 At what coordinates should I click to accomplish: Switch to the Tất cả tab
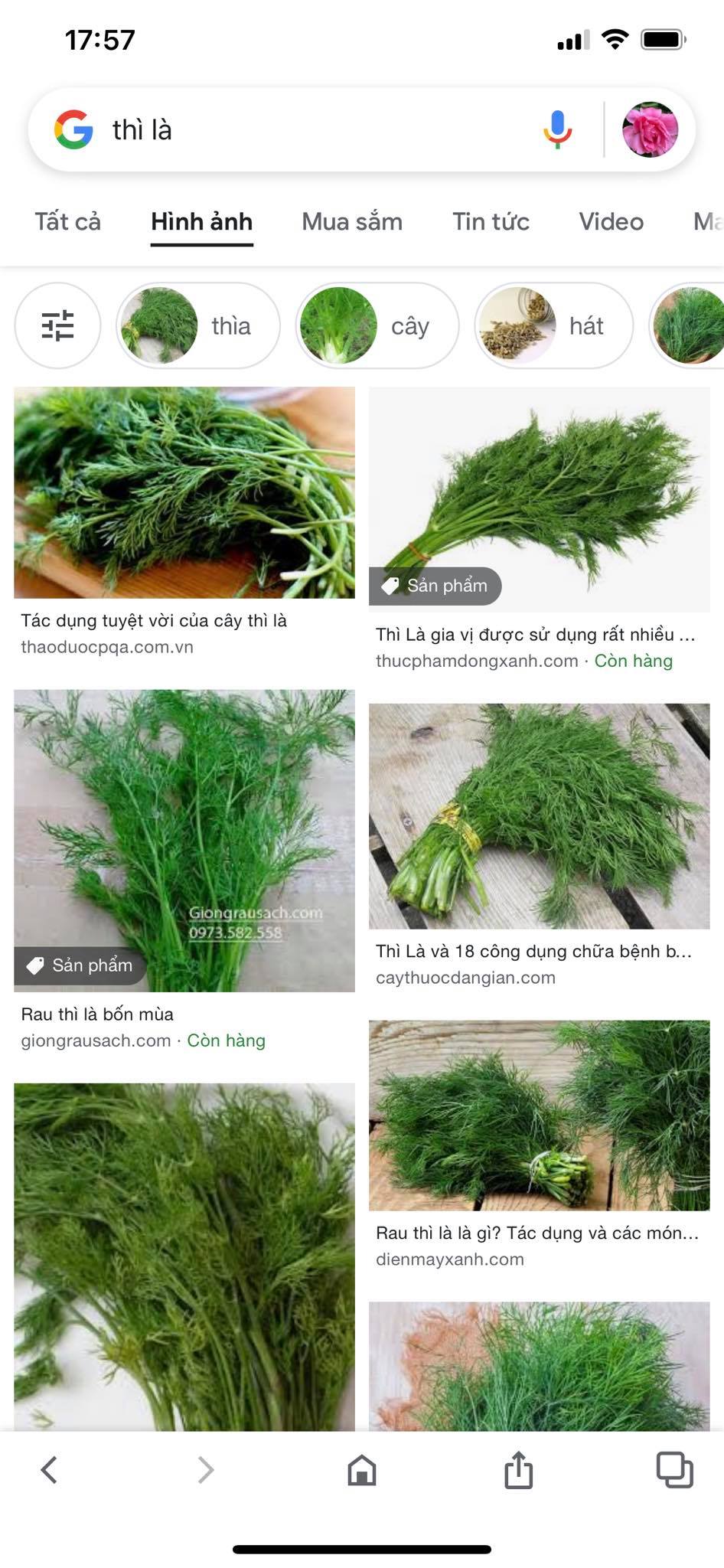click(x=67, y=222)
